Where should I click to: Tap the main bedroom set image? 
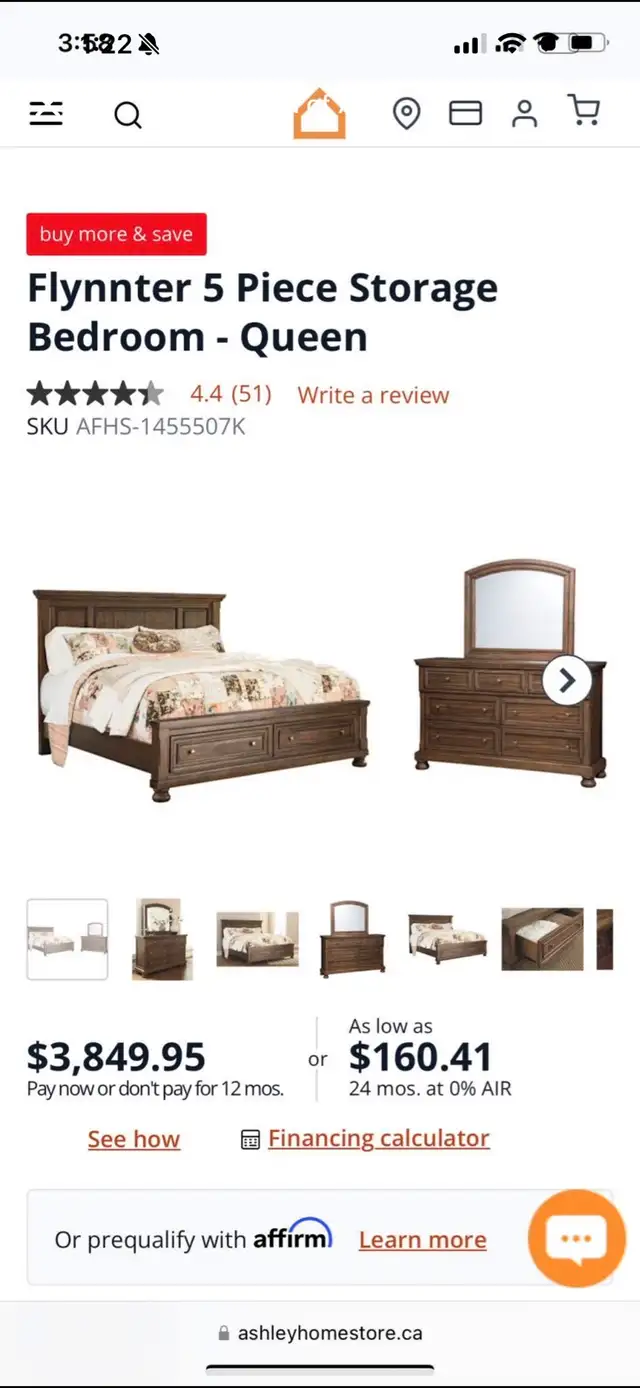[x=200, y=695]
